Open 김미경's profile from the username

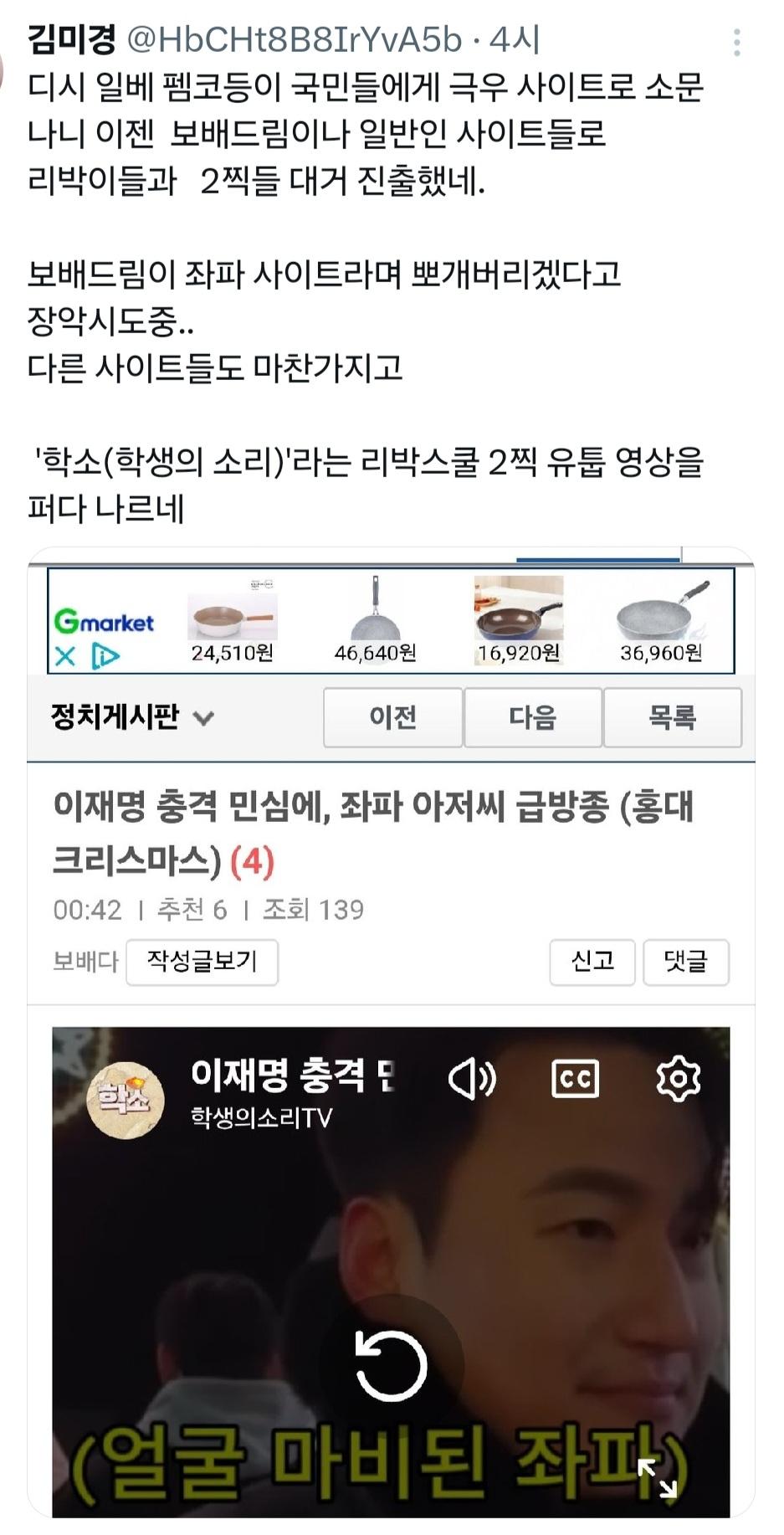(72, 39)
